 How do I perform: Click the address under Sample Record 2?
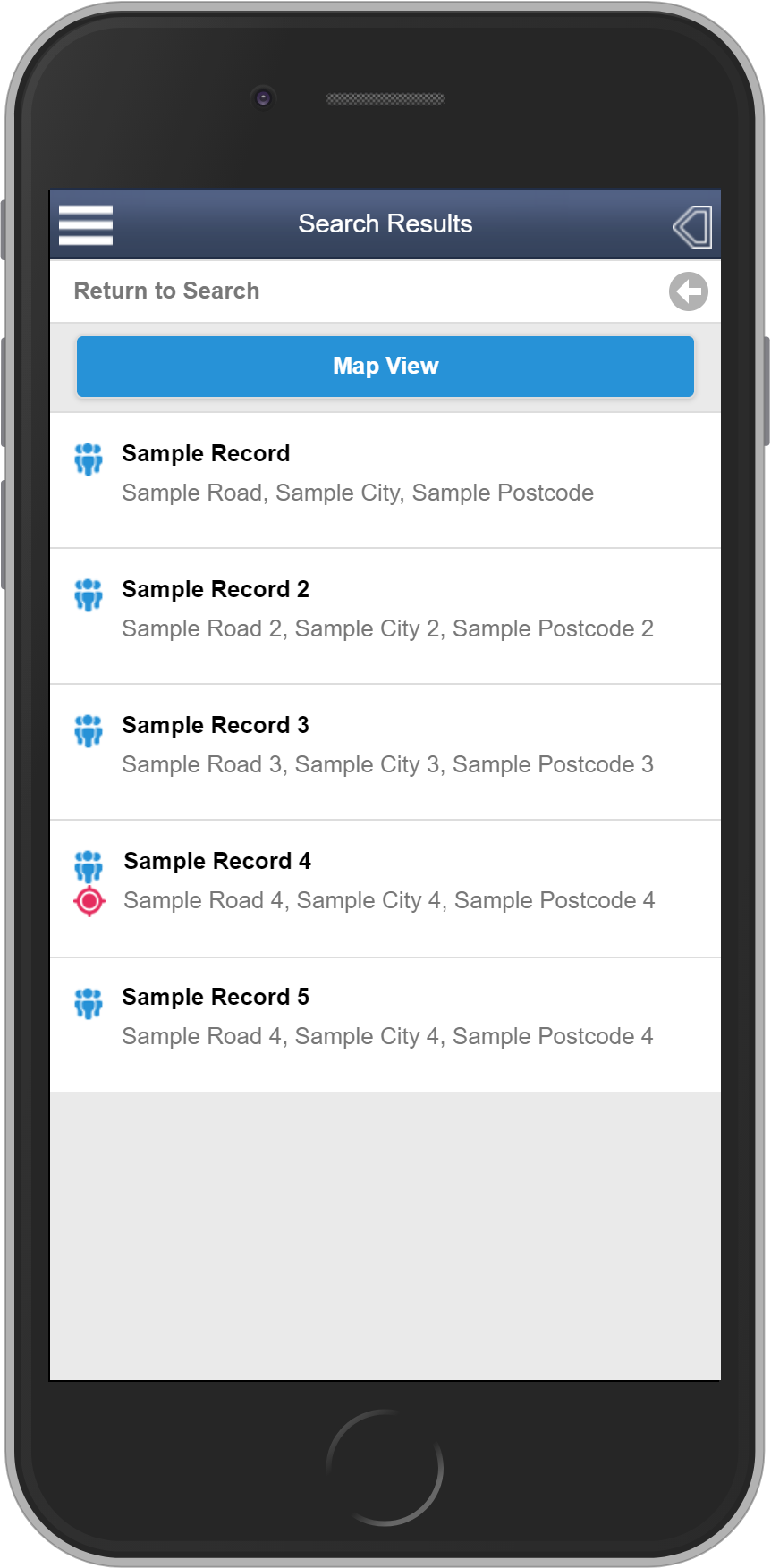point(387,628)
